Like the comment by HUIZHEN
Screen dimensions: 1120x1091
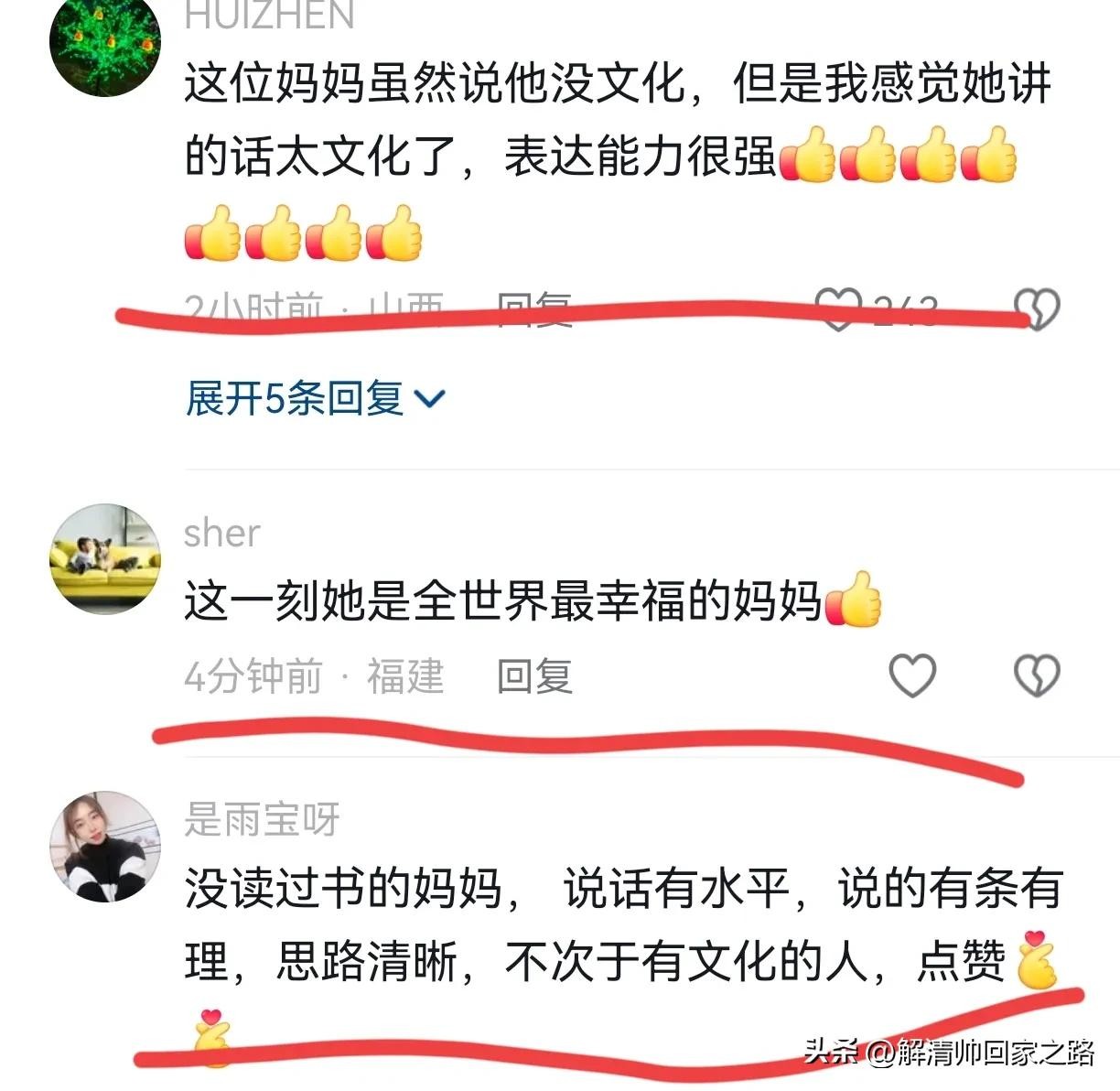pos(837,308)
